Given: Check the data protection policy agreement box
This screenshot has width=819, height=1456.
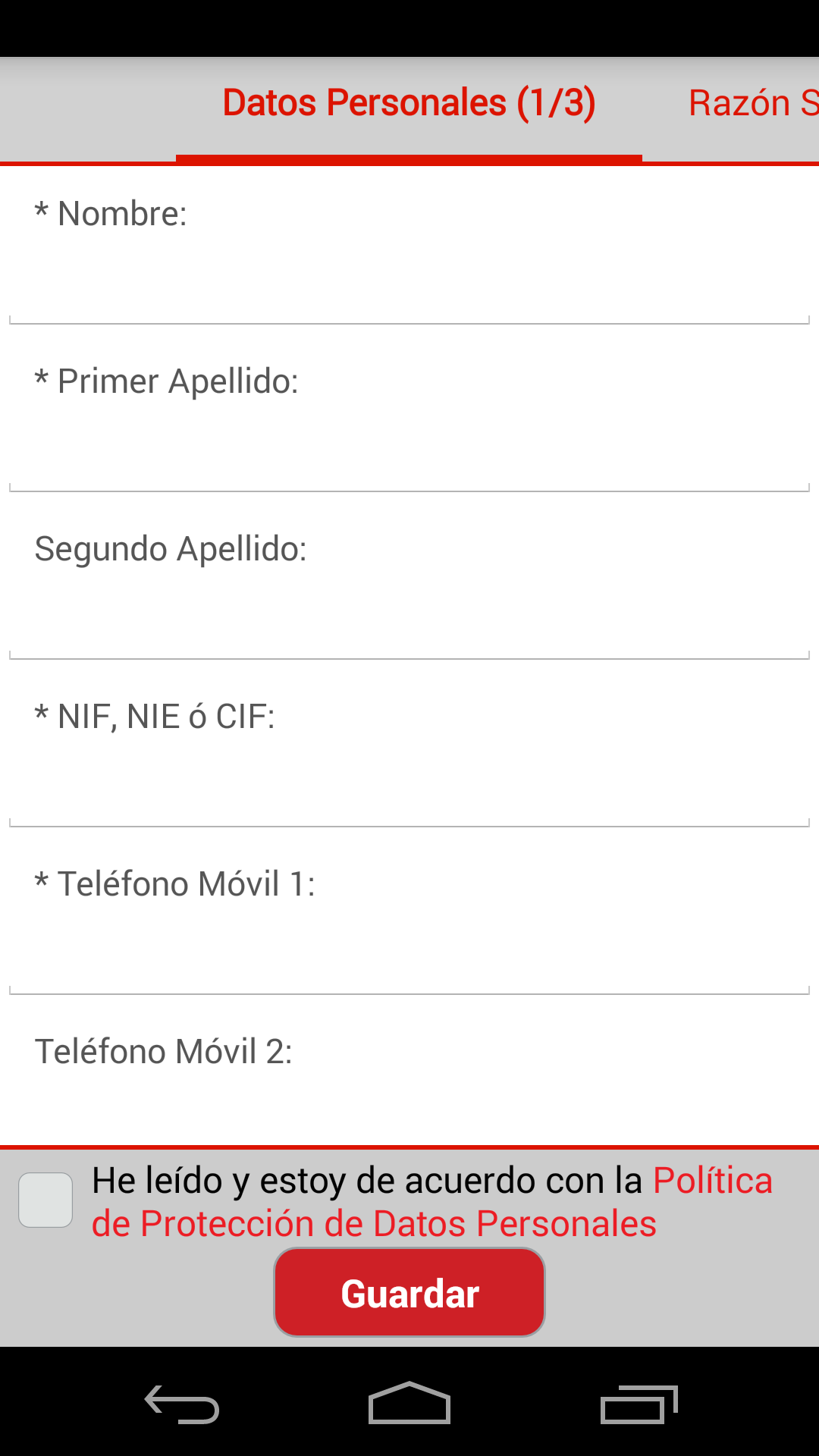Looking at the screenshot, I should [x=45, y=1200].
